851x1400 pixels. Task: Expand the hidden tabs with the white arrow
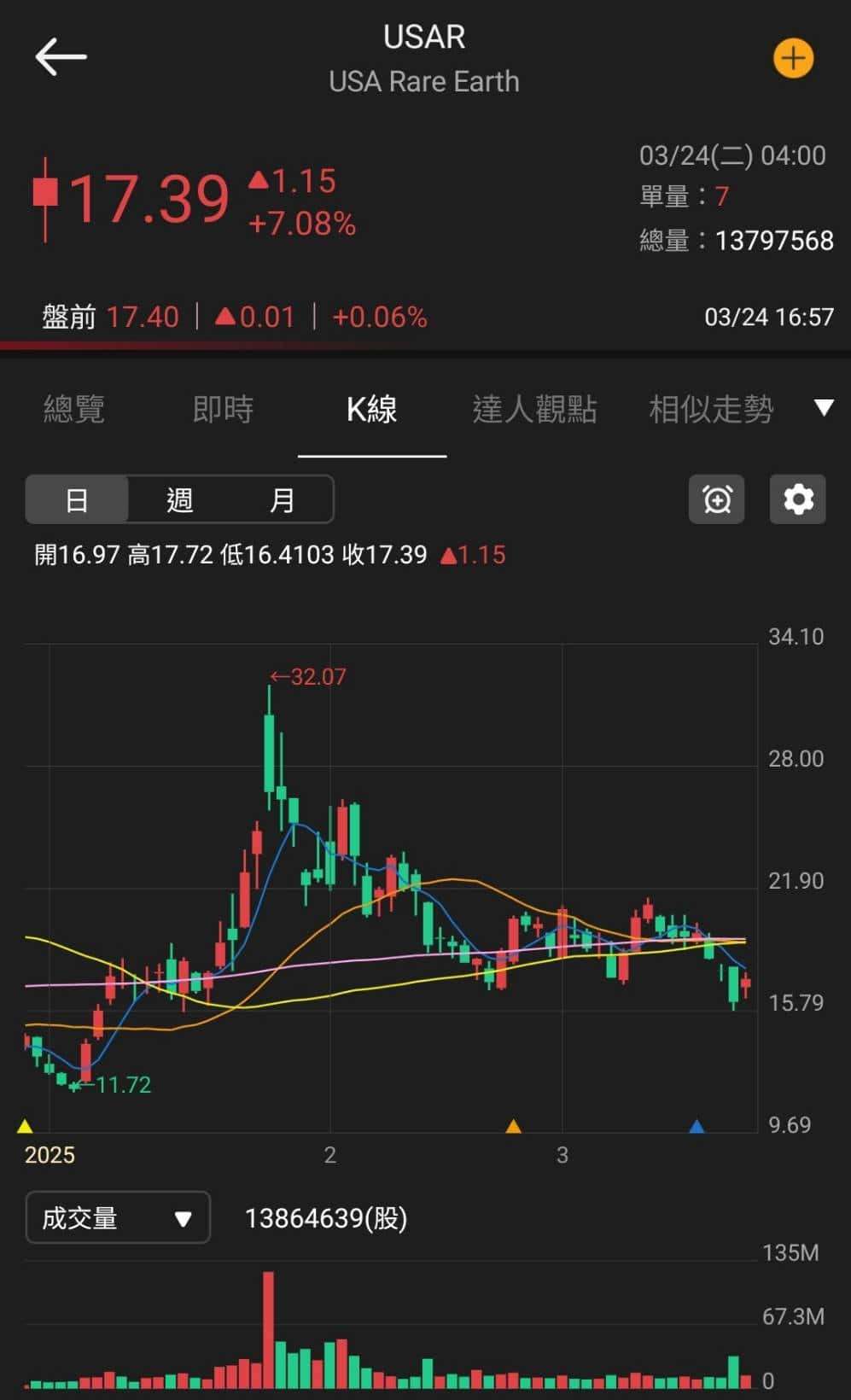(x=822, y=408)
